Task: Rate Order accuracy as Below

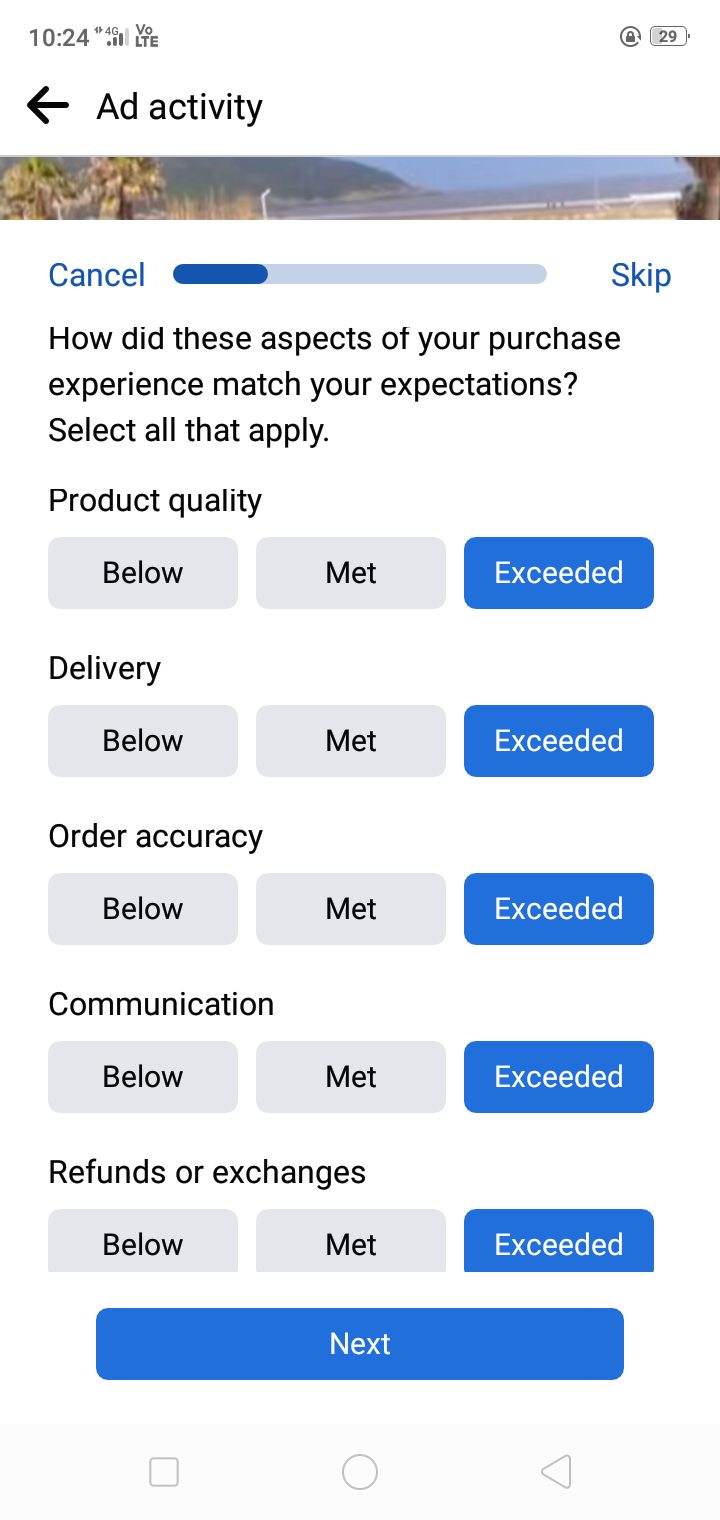Action: [x=143, y=909]
